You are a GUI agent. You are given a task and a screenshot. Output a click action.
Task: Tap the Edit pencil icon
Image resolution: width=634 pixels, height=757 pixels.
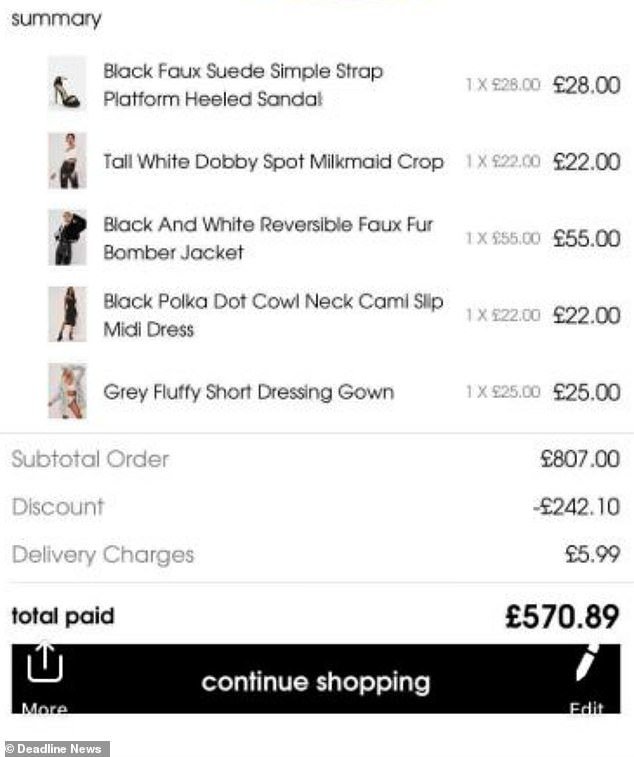[x=587, y=666]
